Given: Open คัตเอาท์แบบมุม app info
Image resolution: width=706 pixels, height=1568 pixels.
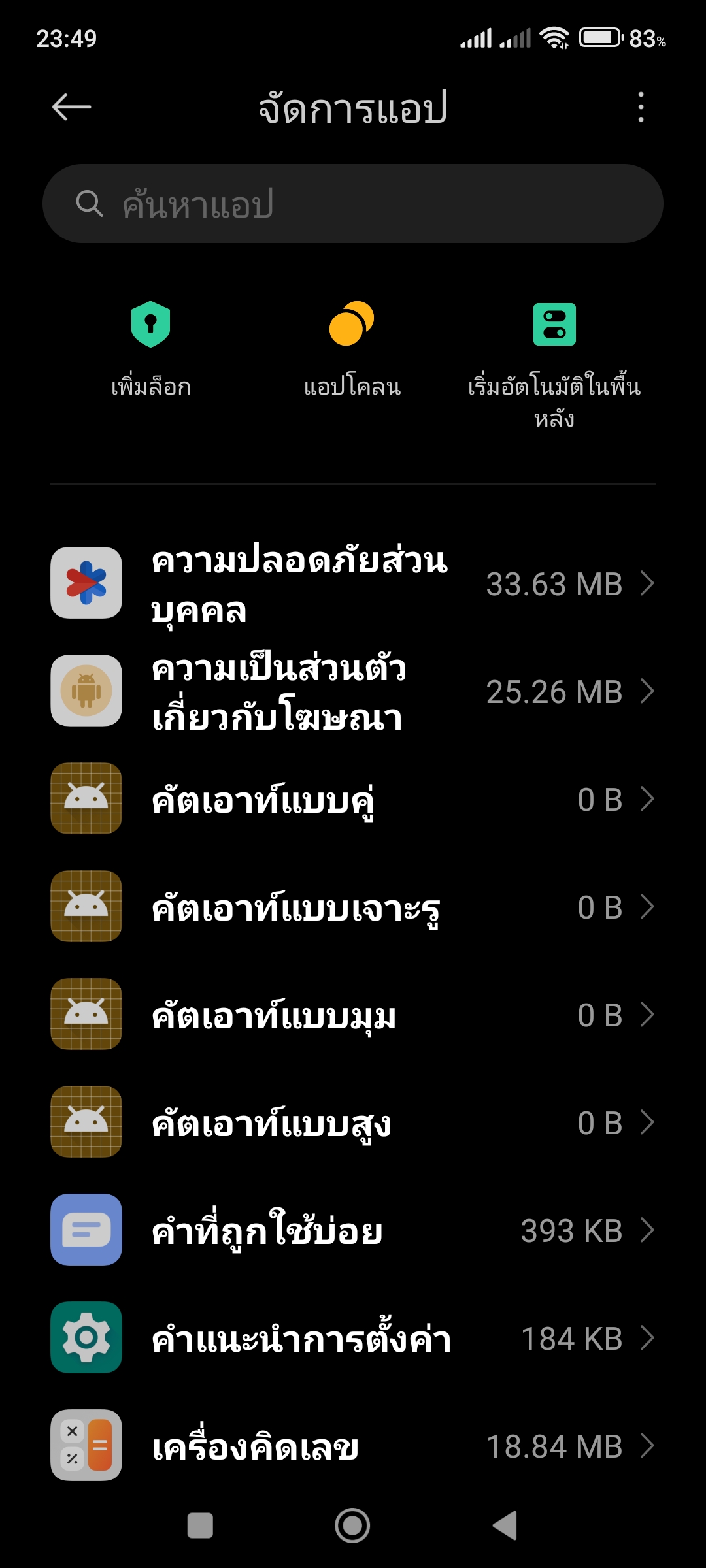Looking at the screenshot, I should point(353,1015).
